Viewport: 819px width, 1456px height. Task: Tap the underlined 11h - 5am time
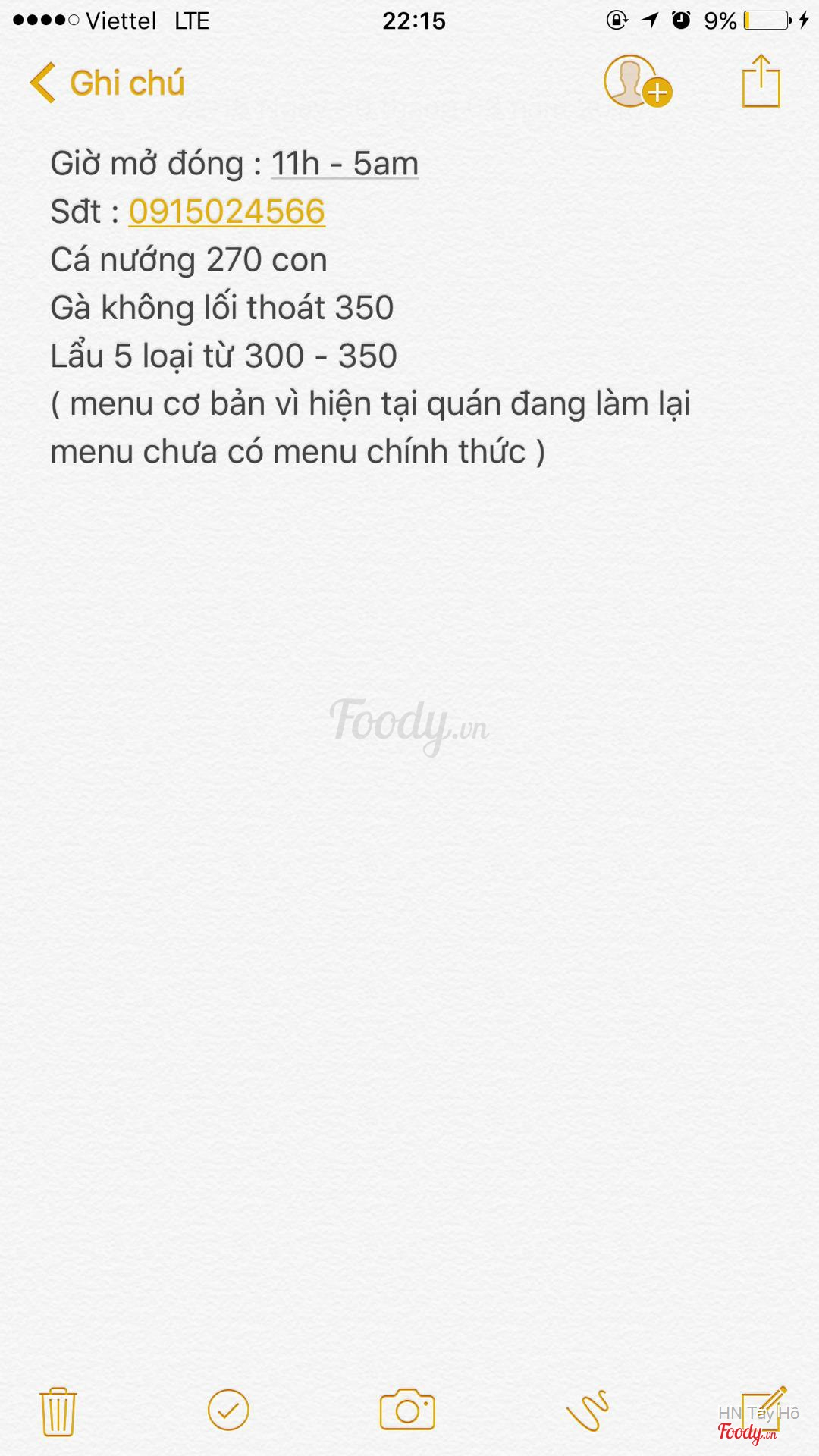tap(344, 164)
